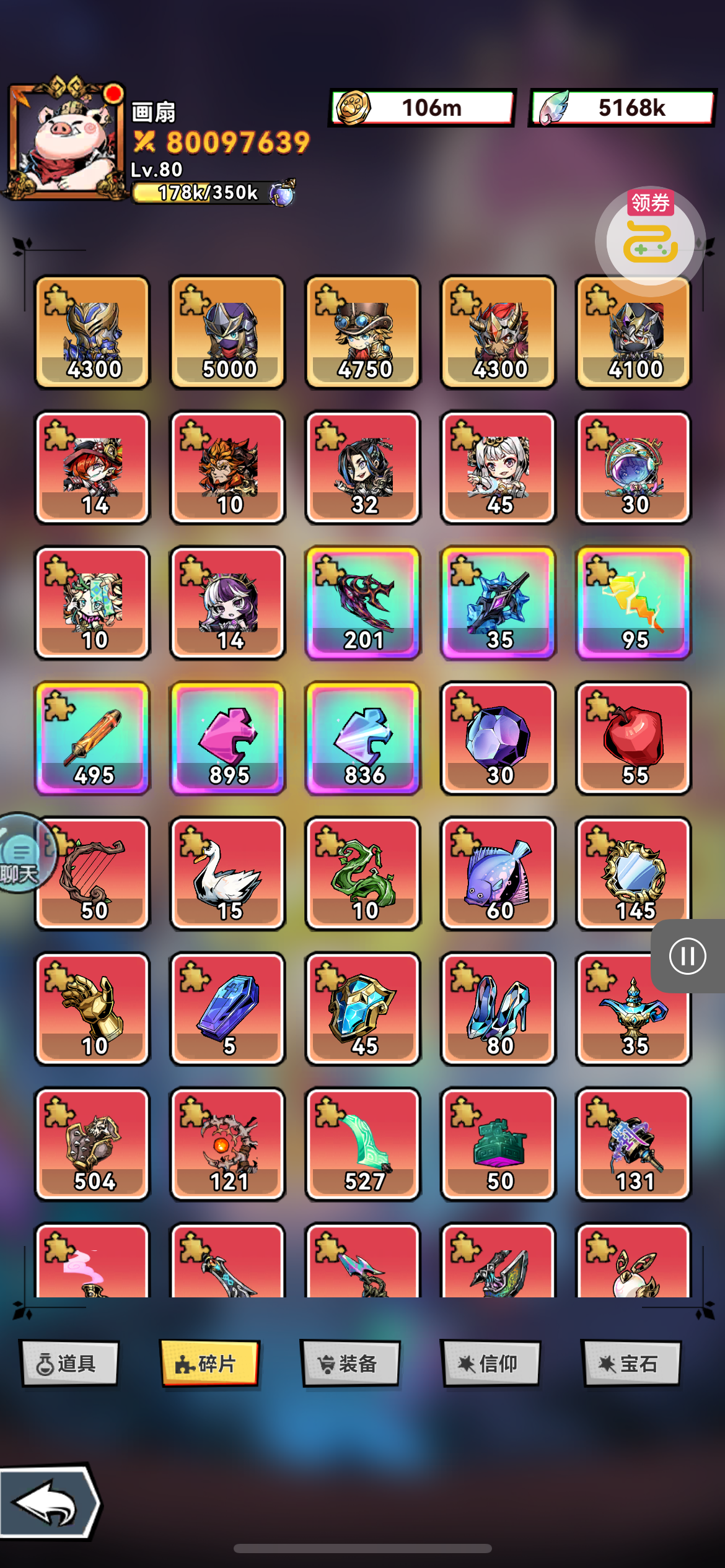Viewport: 725px width, 1568px height.
Task: Open the 宝石 tab
Action: pos(631,1364)
